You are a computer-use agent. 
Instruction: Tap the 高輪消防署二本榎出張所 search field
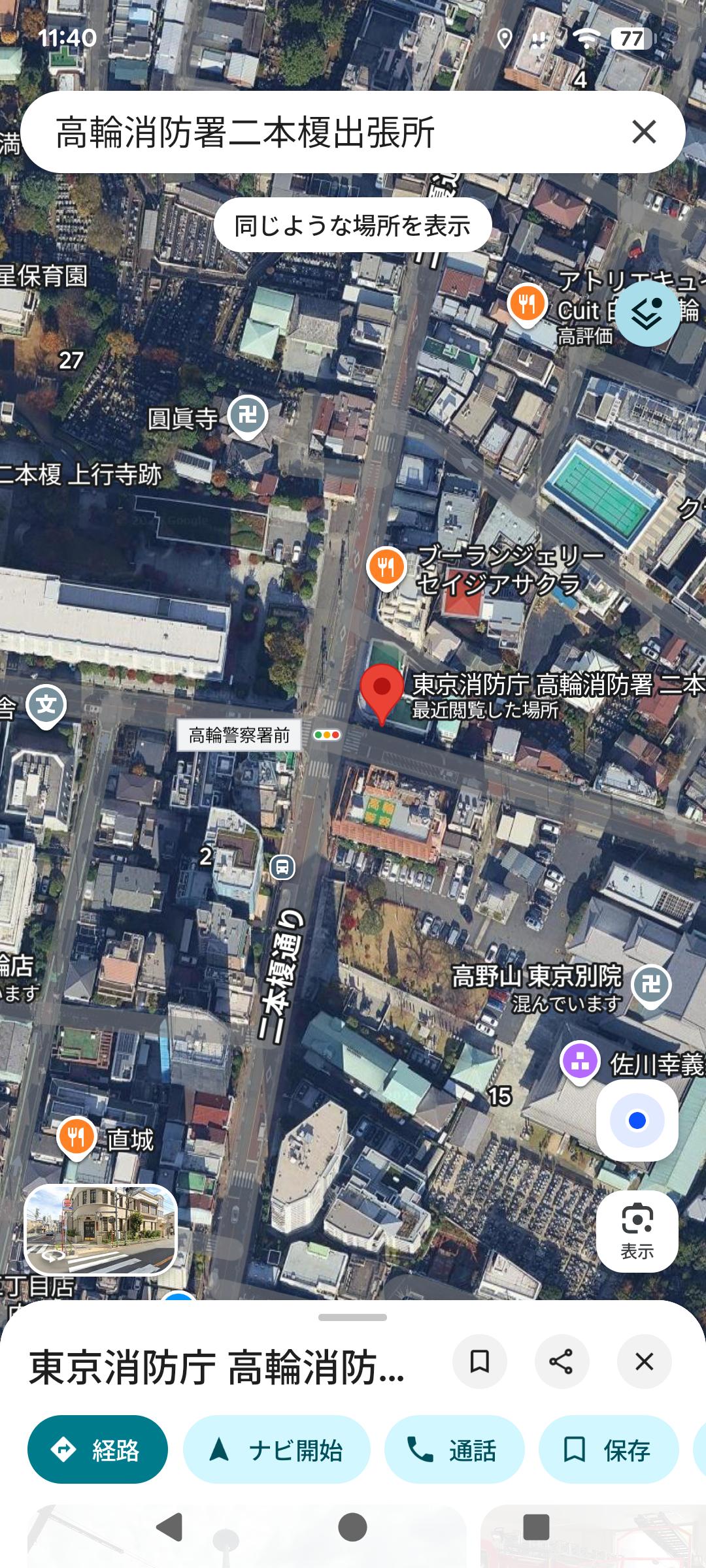pyautogui.click(x=314, y=132)
